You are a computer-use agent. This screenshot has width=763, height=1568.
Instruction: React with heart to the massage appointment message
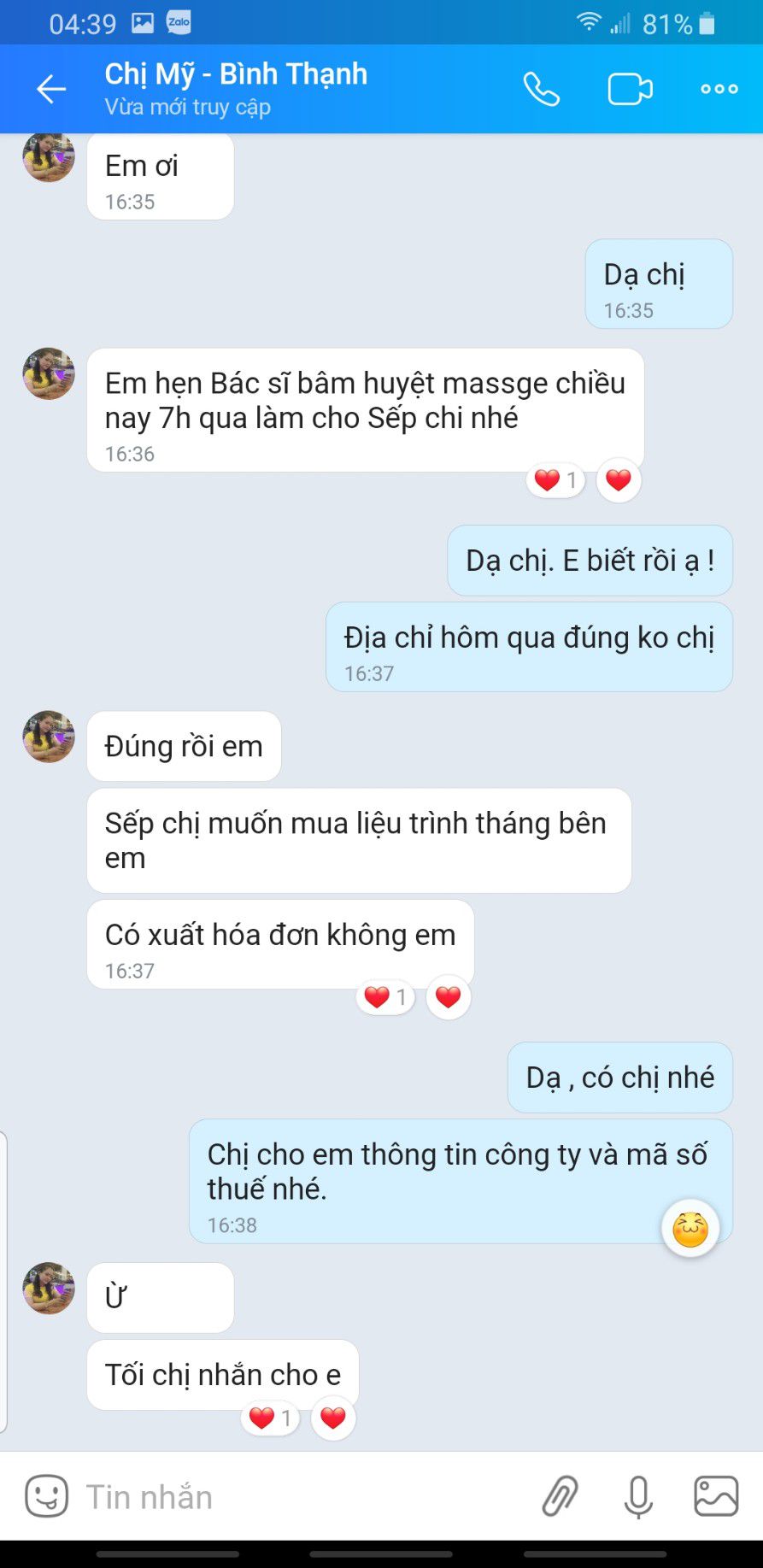point(618,480)
